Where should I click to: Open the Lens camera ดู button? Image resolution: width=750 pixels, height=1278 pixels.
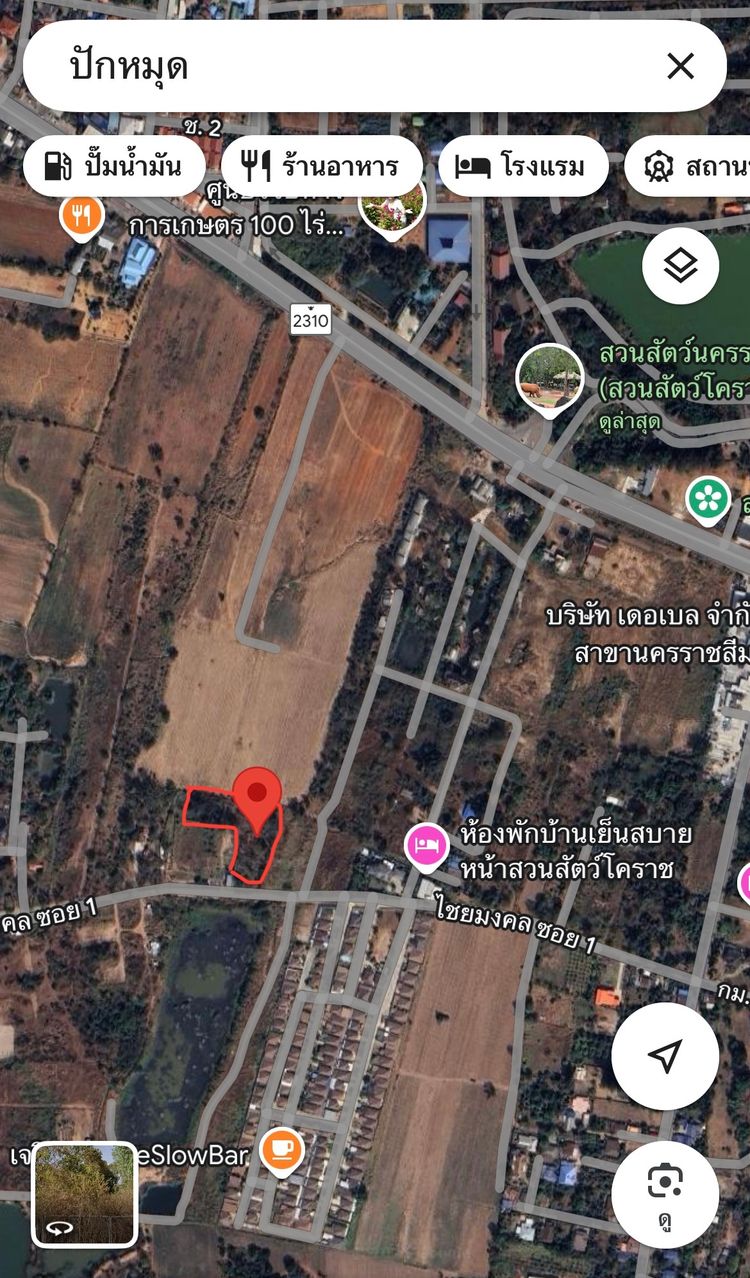665,1194
